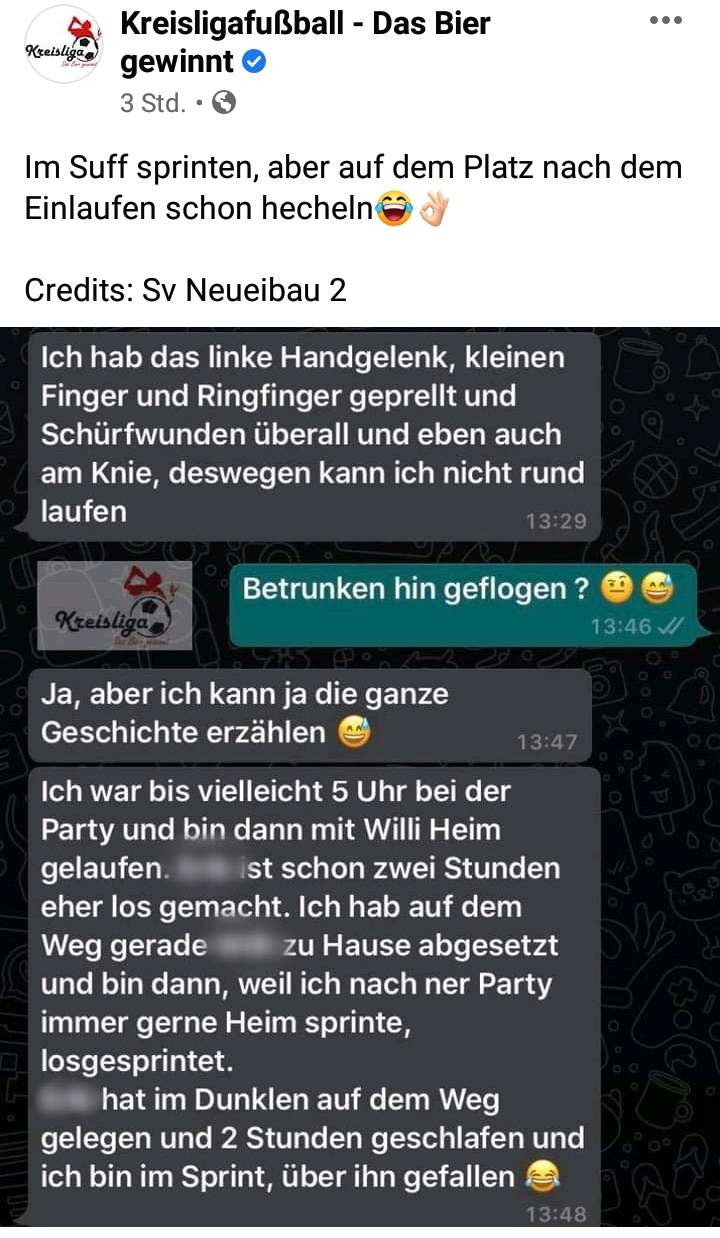View the WhatsApp chat screenshot in full
The height and width of the screenshot is (1238, 720).
[x=360, y=777]
